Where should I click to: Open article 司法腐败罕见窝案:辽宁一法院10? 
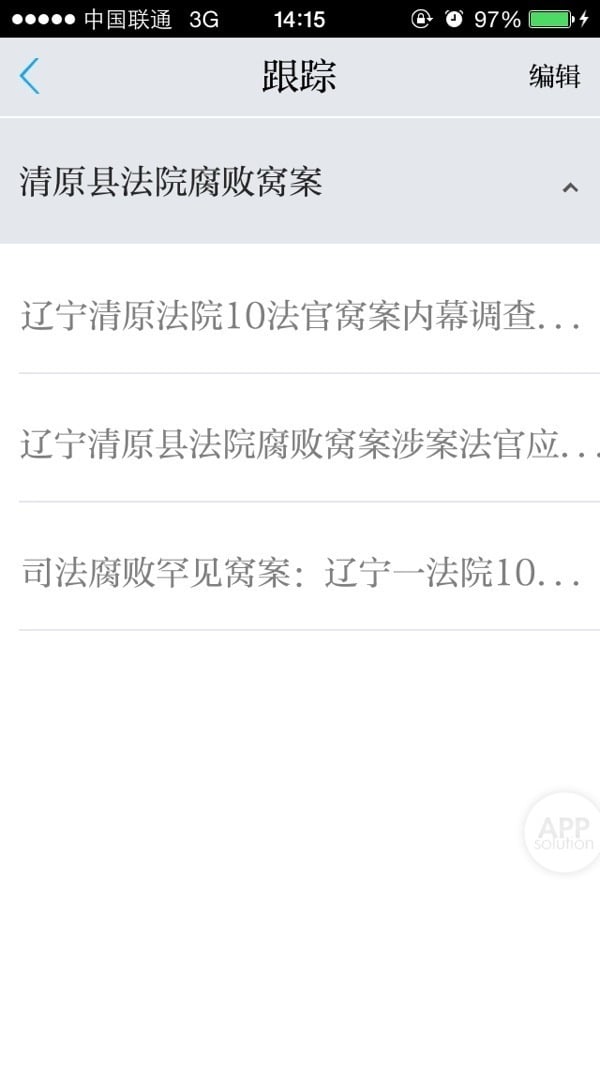(300, 573)
